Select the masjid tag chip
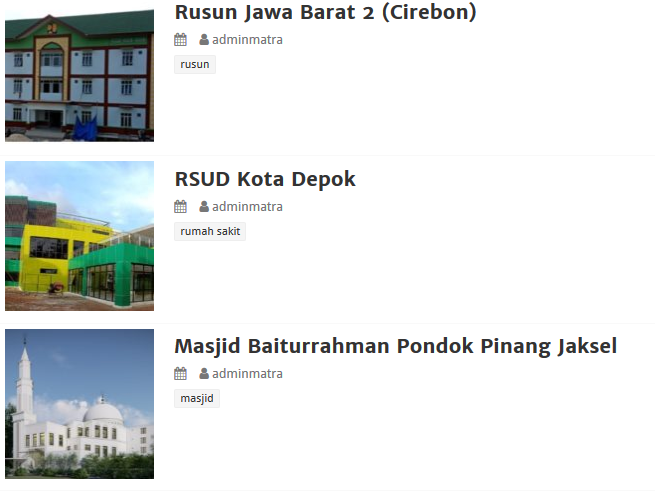The width and height of the screenshot is (655, 496). pos(197,398)
